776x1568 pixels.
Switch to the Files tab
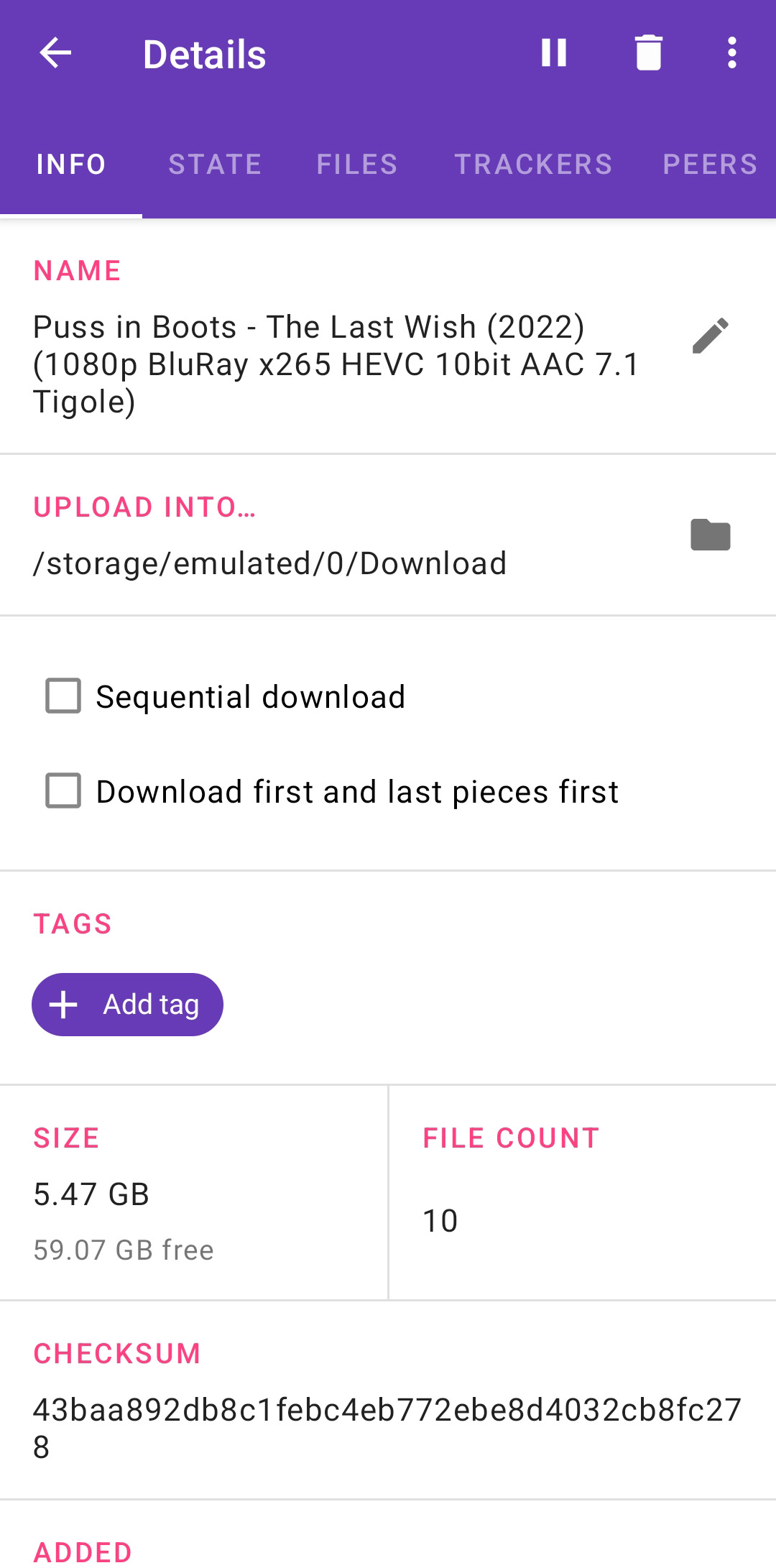357,165
